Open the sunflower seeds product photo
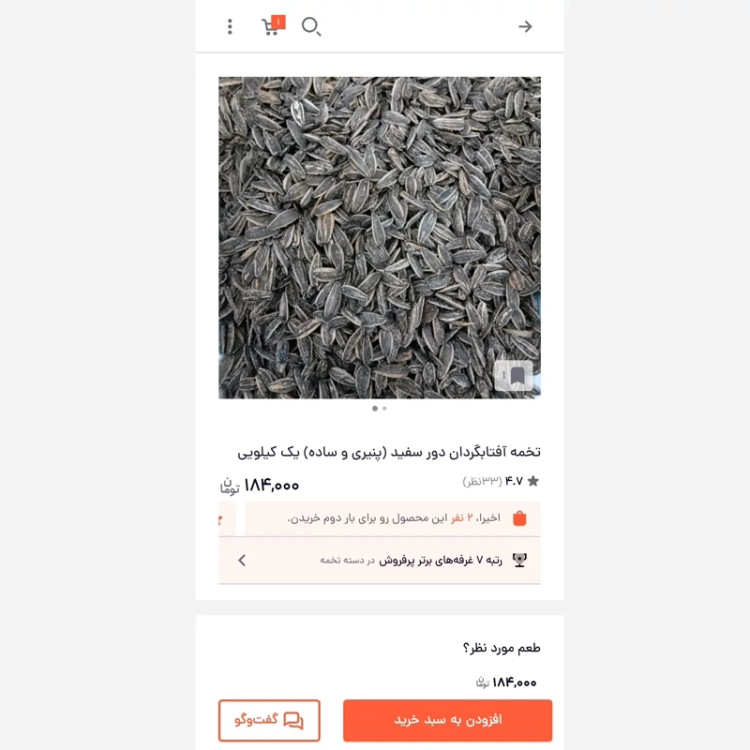The height and width of the screenshot is (750, 750). click(x=379, y=237)
